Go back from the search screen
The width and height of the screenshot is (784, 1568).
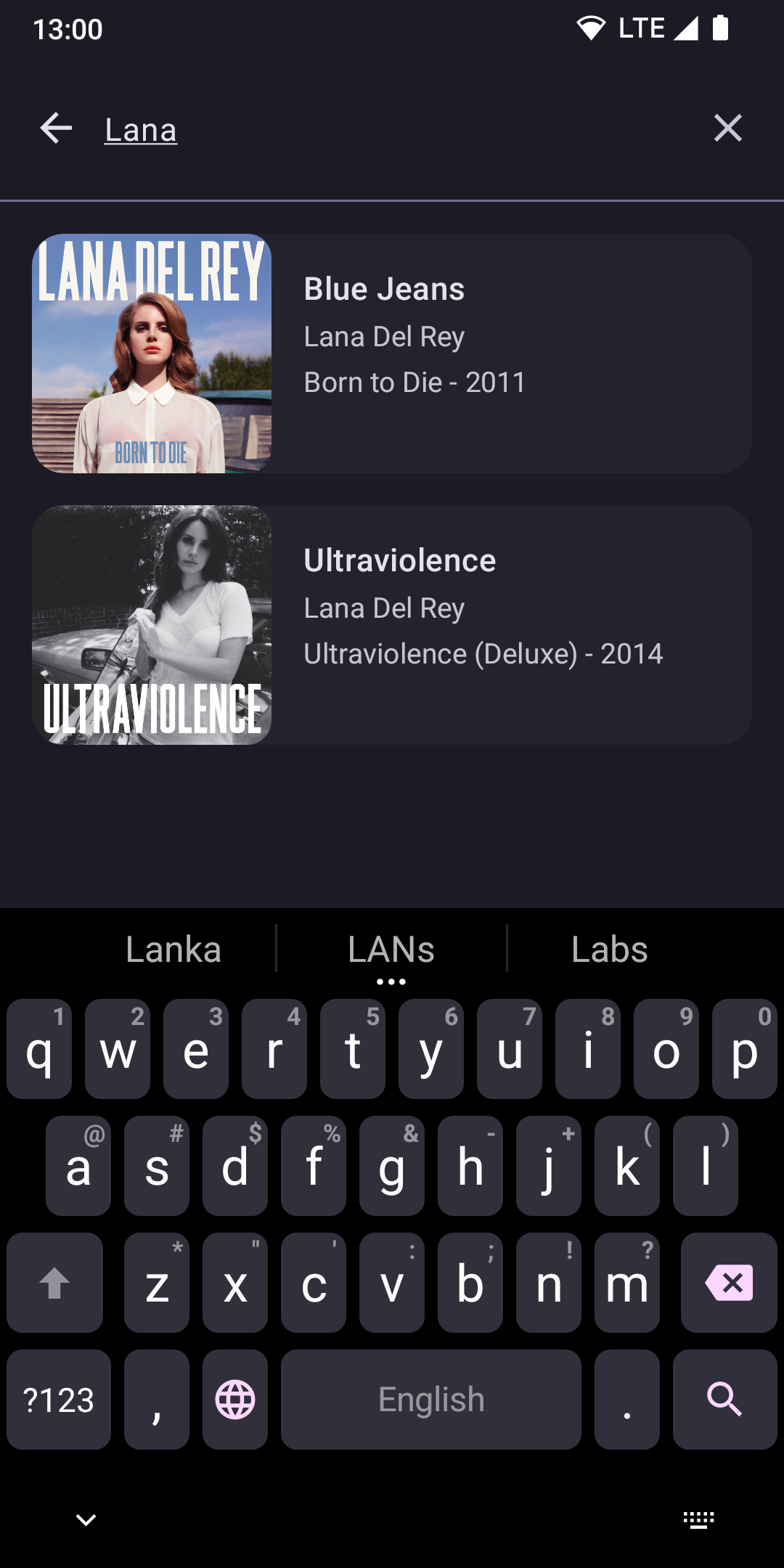56,128
